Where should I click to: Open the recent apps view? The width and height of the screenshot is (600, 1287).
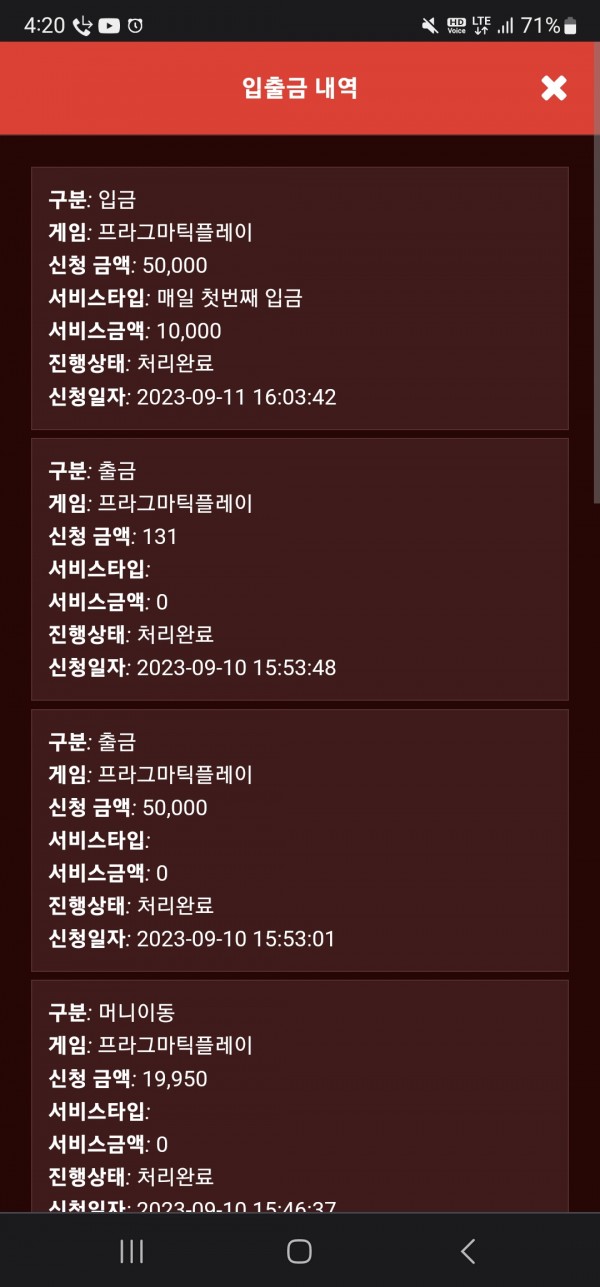[x=132, y=1250]
